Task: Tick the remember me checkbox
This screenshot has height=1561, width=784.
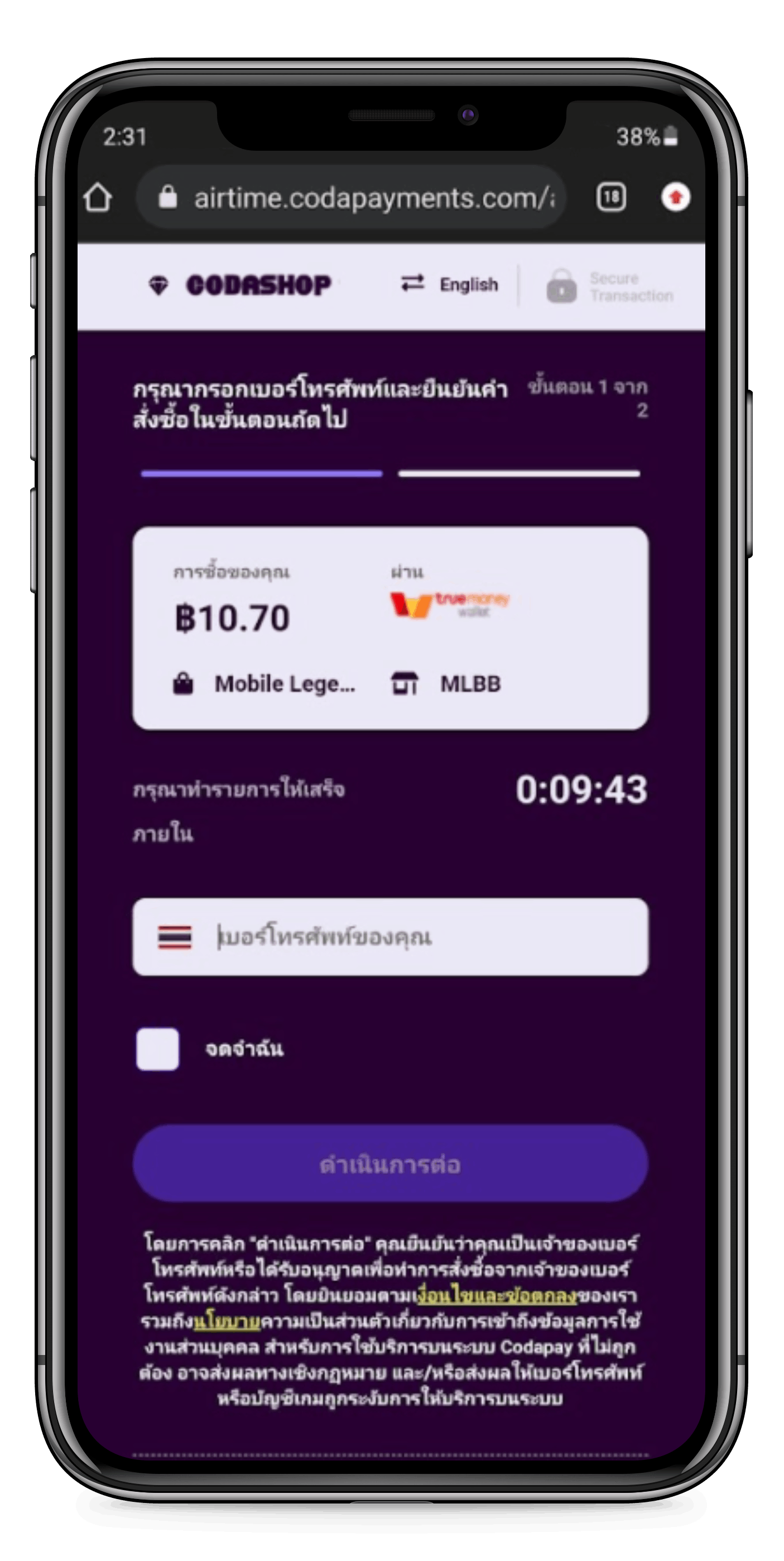Action: [157, 1049]
